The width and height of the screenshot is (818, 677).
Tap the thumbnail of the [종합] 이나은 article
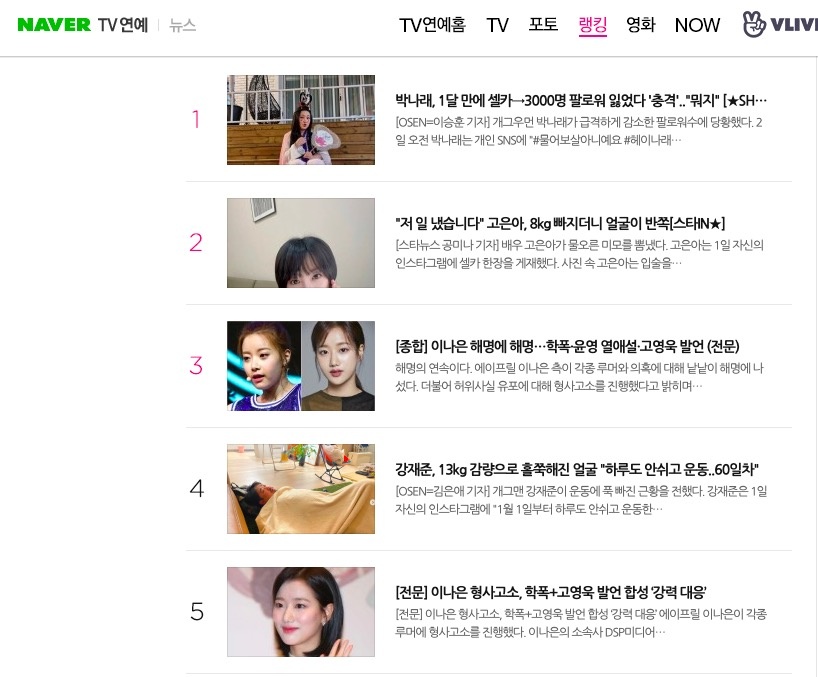pyautogui.click(x=300, y=365)
